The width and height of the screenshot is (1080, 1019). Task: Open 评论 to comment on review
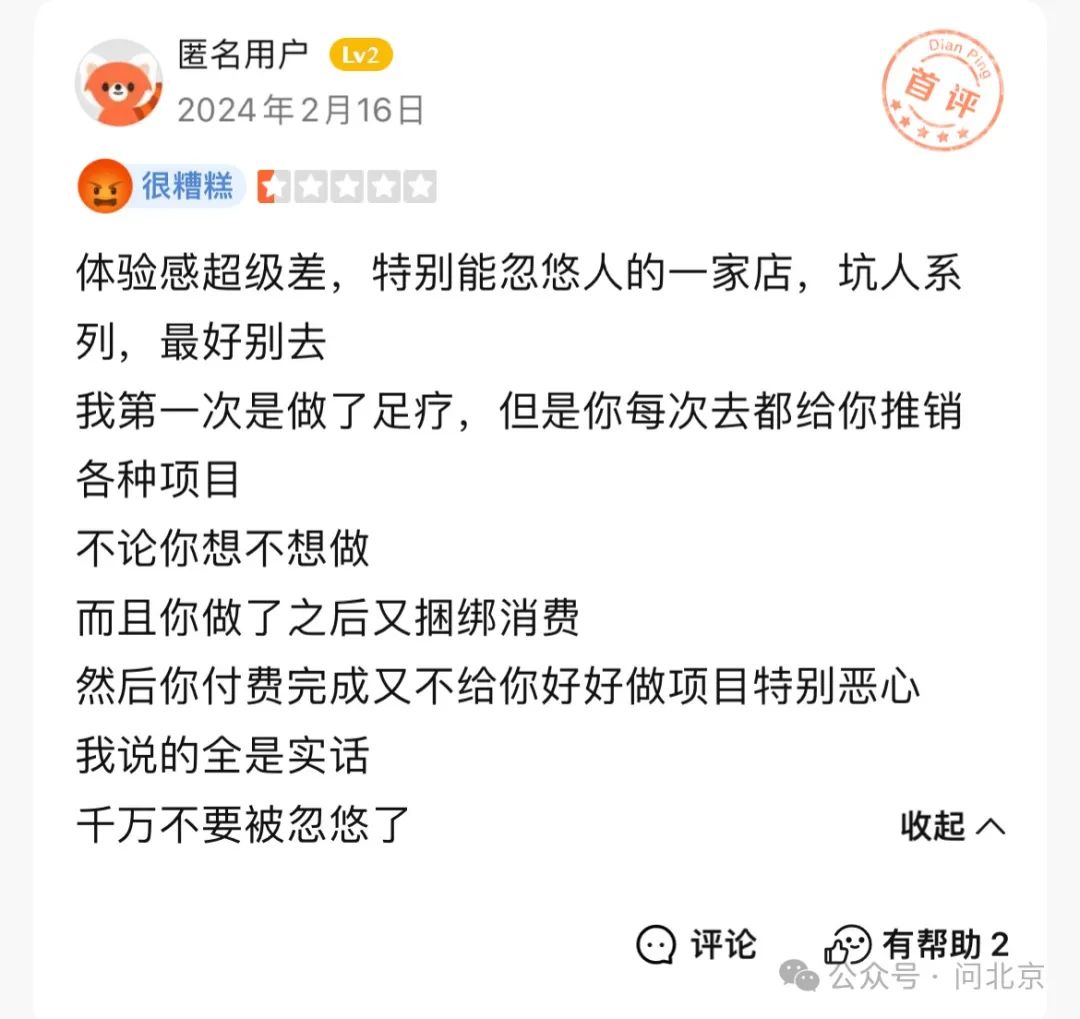(x=697, y=944)
